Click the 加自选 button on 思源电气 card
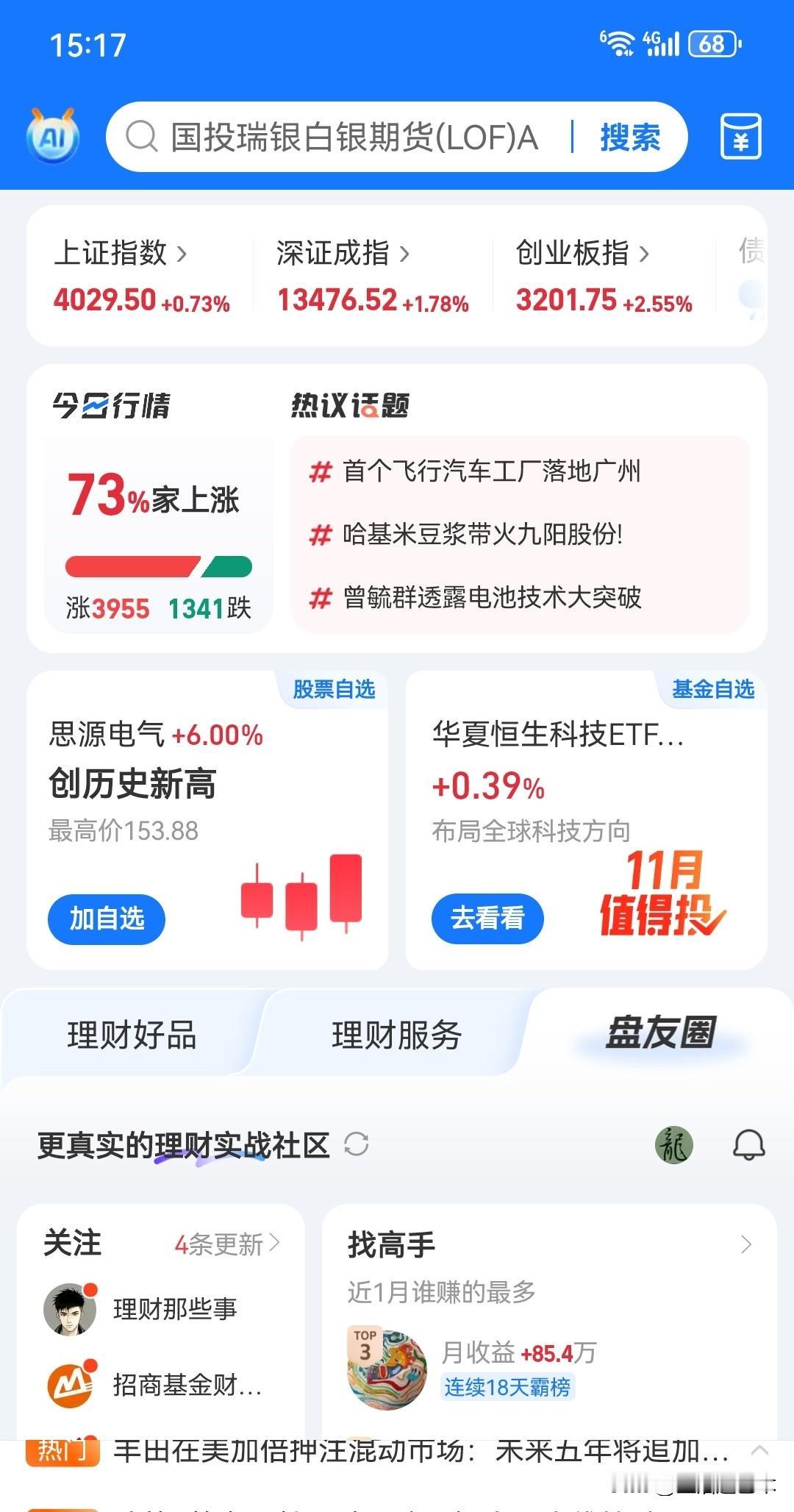794x1512 pixels. pyautogui.click(x=106, y=919)
